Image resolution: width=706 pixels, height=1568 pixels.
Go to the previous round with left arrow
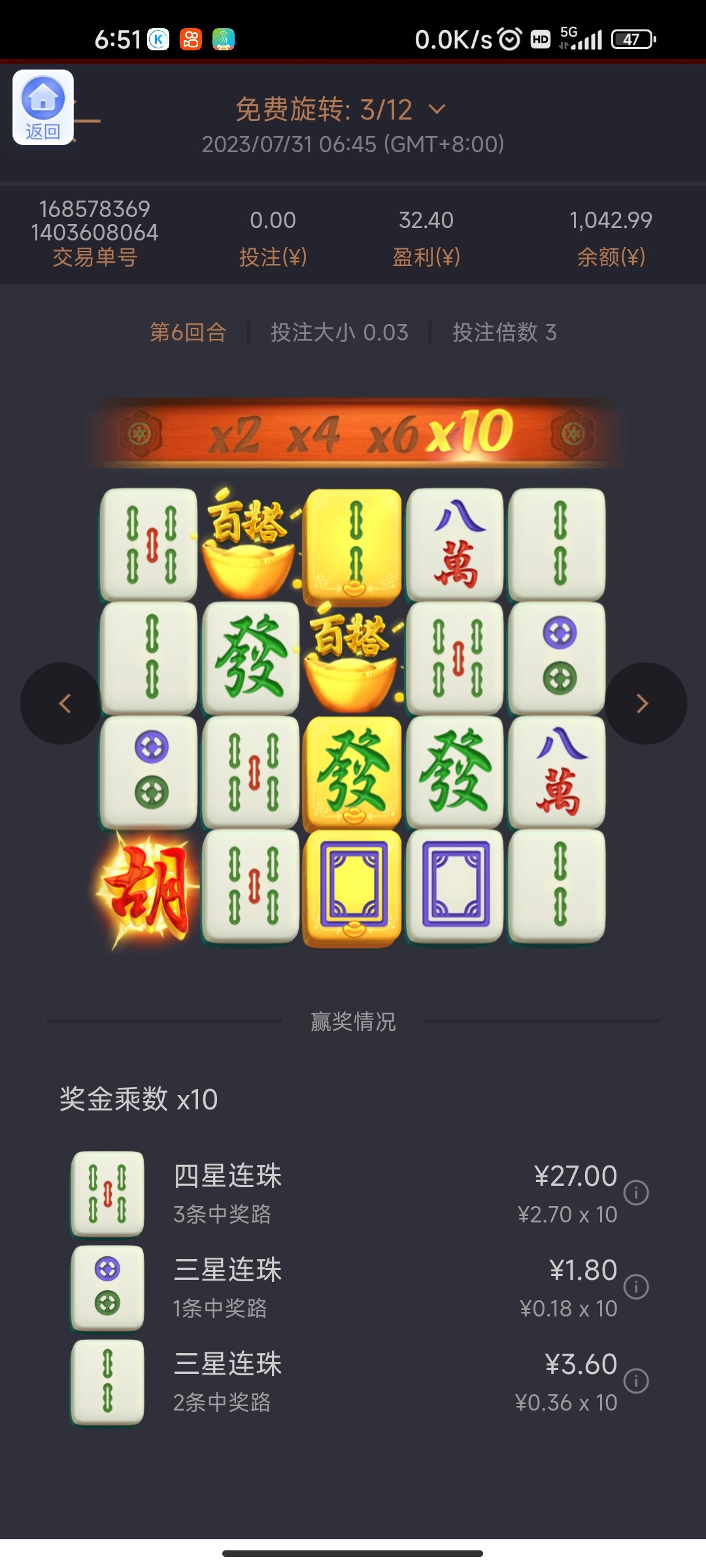[x=62, y=704]
